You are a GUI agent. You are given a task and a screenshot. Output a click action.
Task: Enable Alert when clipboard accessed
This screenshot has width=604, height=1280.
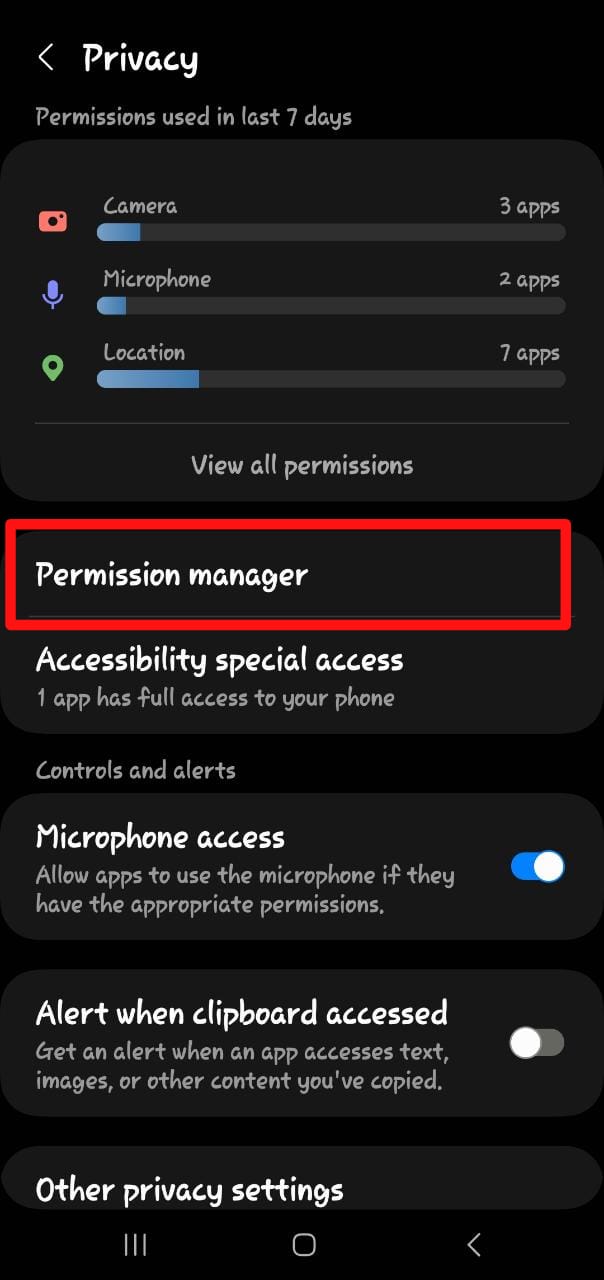click(537, 1043)
